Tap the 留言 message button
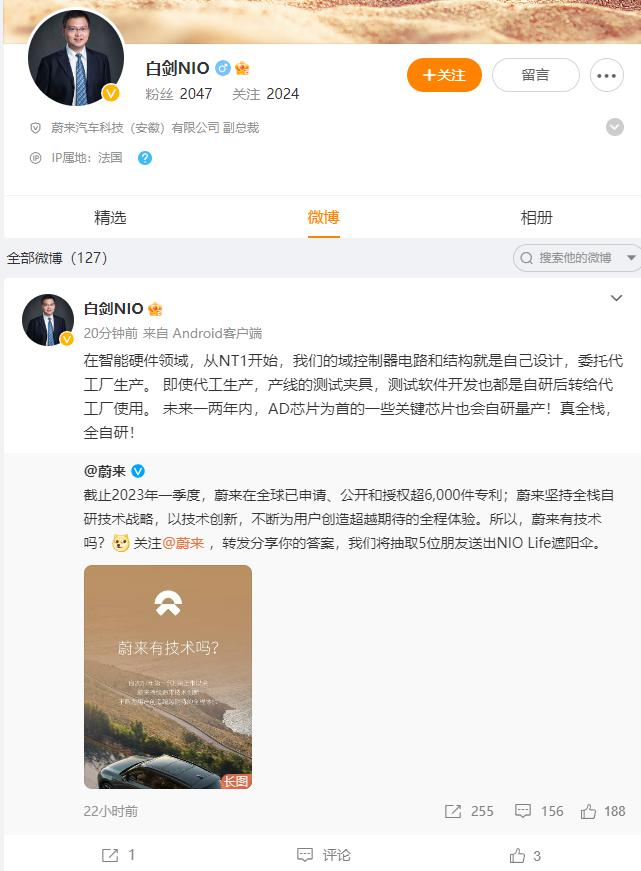Viewport: 641px width, 871px height. [535, 75]
